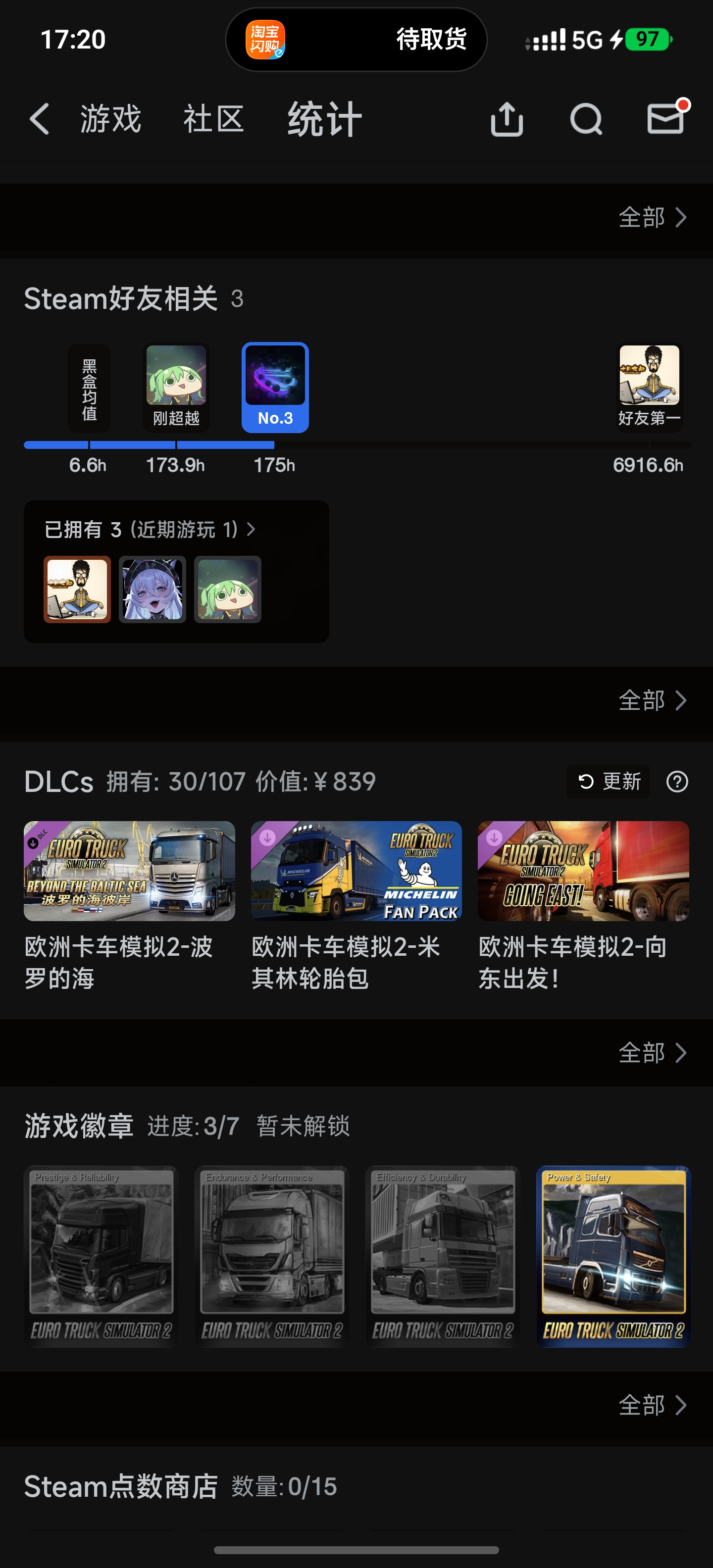Refresh DLCs with 更新 button
This screenshot has height=1568, width=713.
point(608,782)
